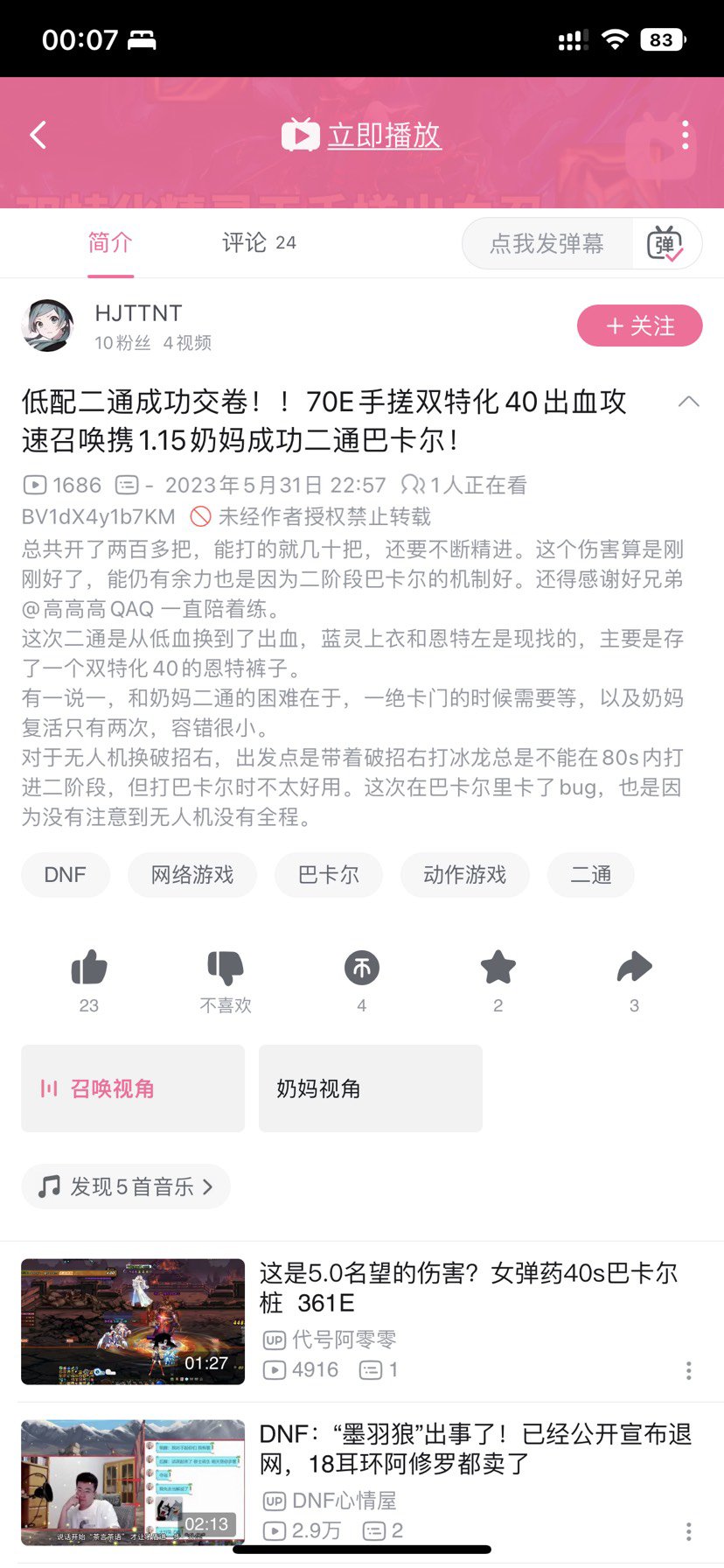Toggle the 弹 danmaku switch icon
Screen dimensions: 724x1568
[x=665, y=243]
